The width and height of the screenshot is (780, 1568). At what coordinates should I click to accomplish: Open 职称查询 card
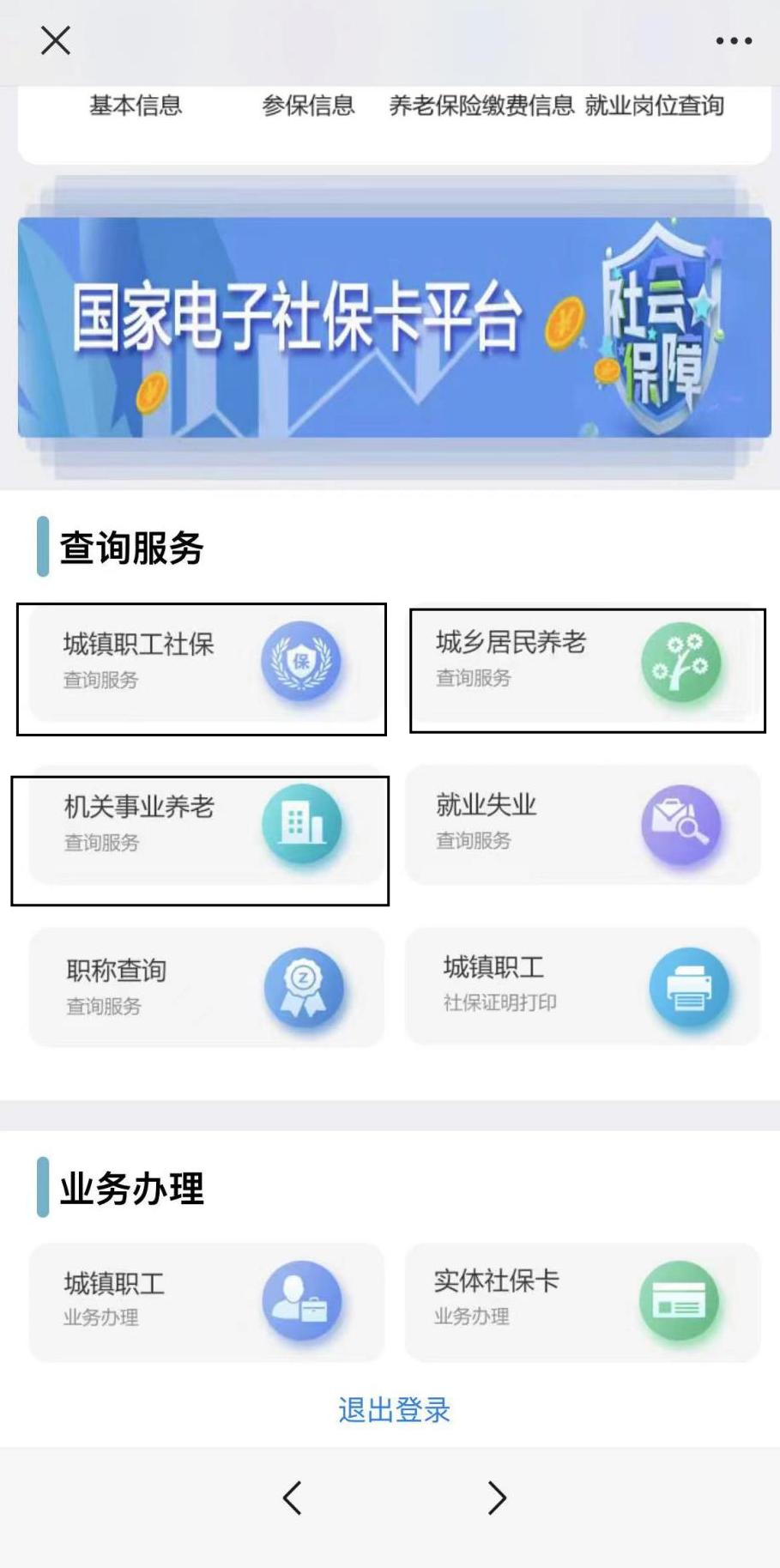tap(206, 988)
